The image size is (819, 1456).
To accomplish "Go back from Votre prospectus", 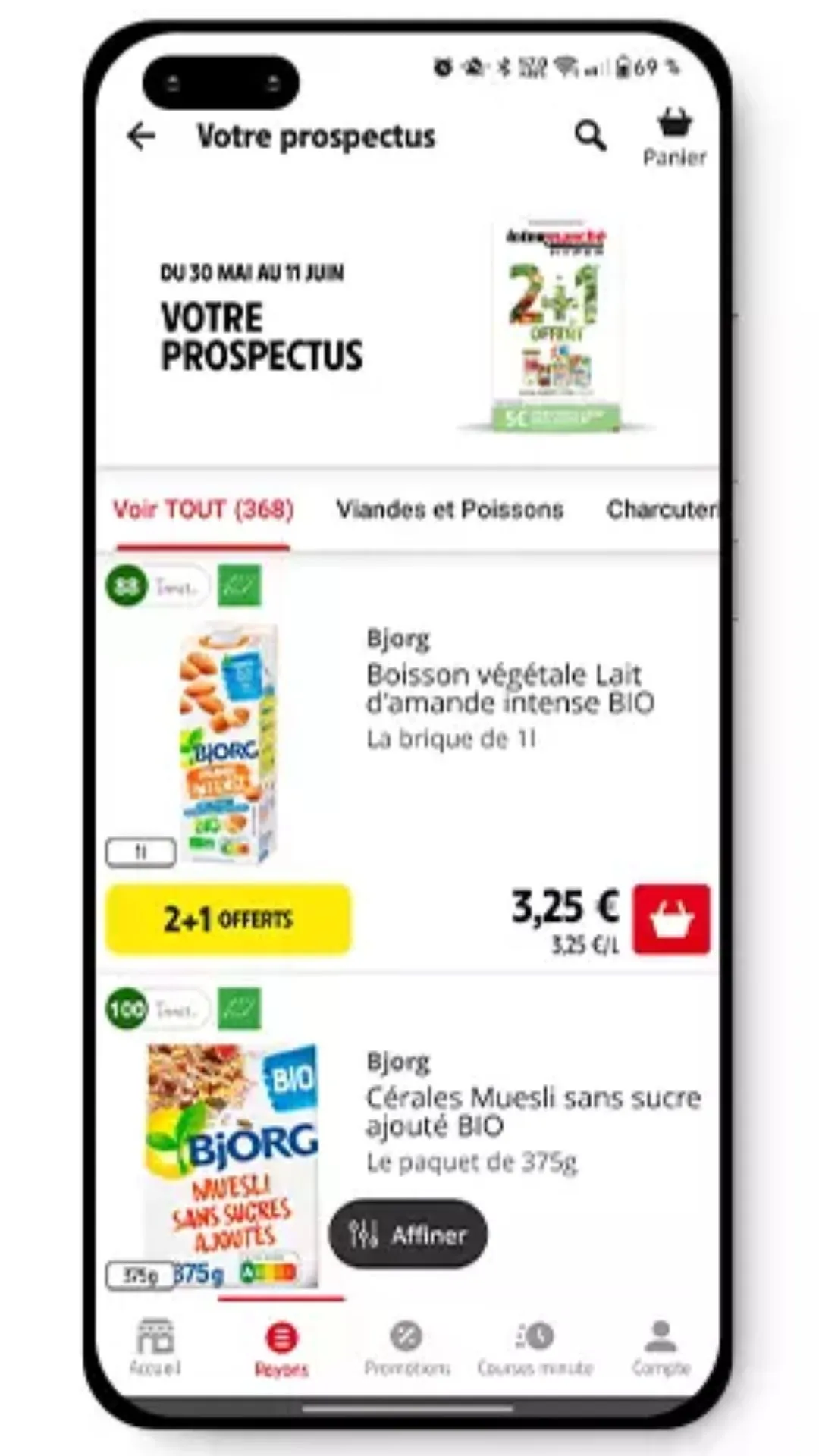I will pyautogui.click(x=141, y=136).
